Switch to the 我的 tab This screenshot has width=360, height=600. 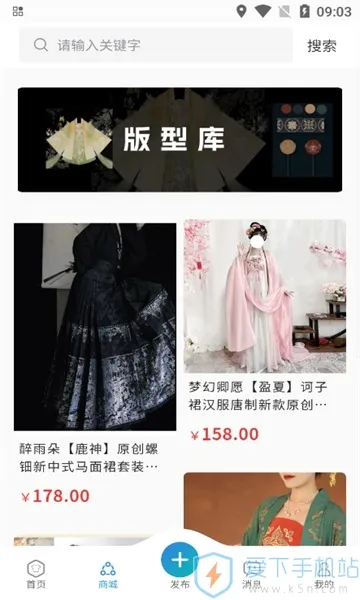324,574
